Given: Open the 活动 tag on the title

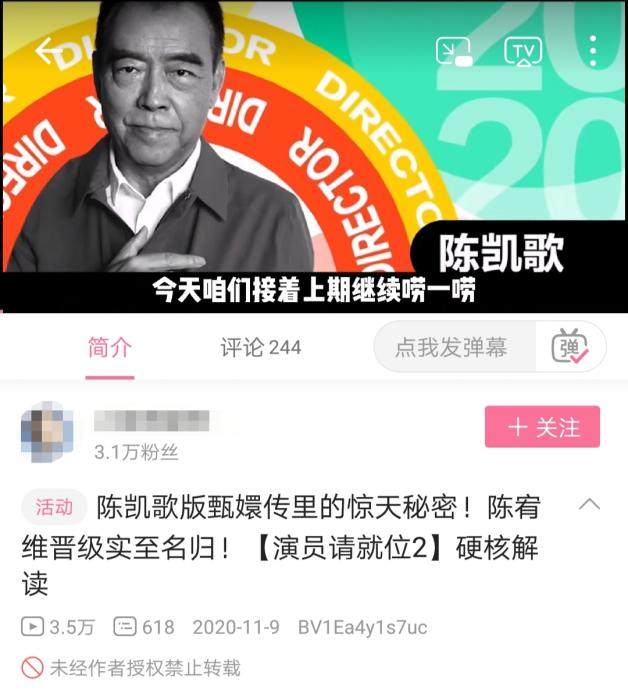Looking at the screenshot, I should point(54,507).
